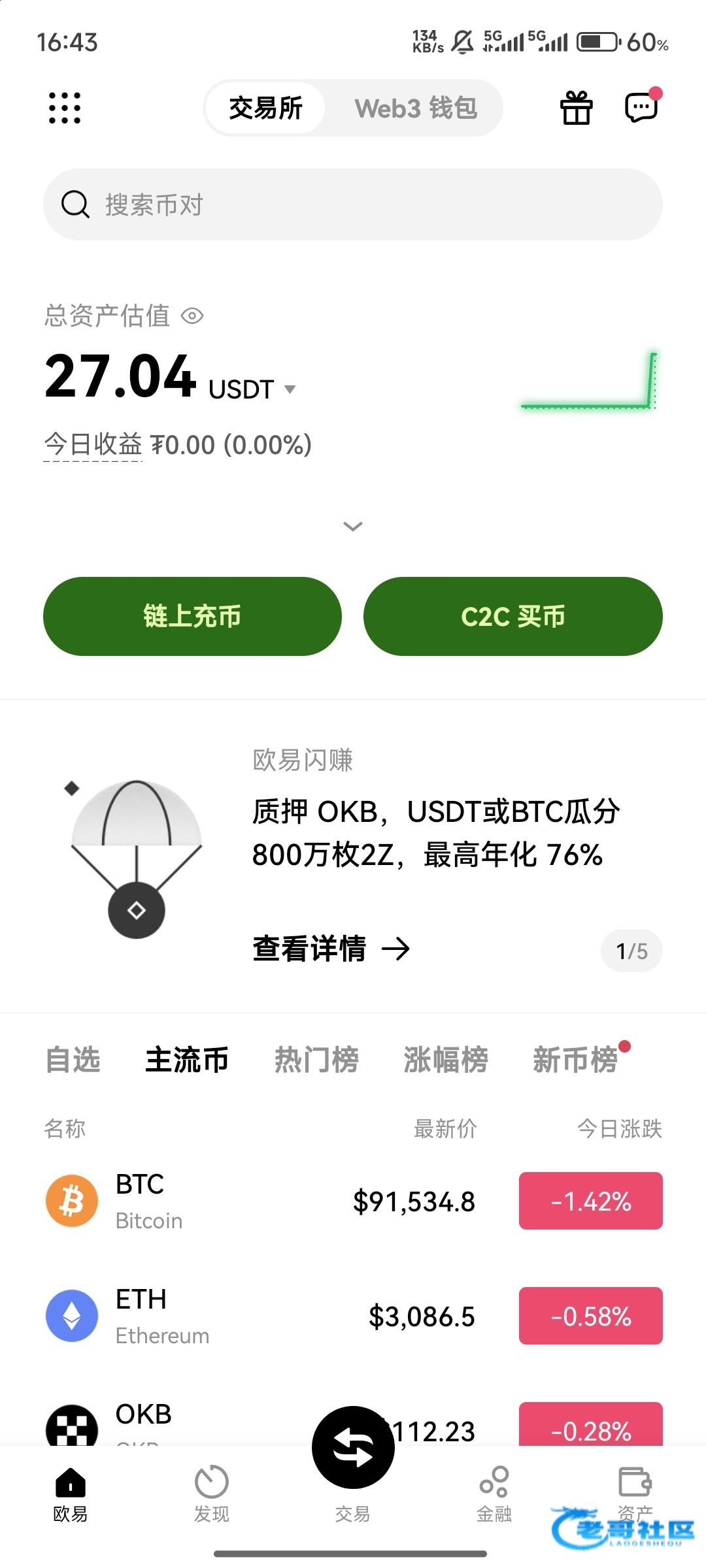Image resolution: width=706 pixels, height=1568 pixels.
Task: Switch to Web3 钱包 tab
Action: (x=416, y=108)
